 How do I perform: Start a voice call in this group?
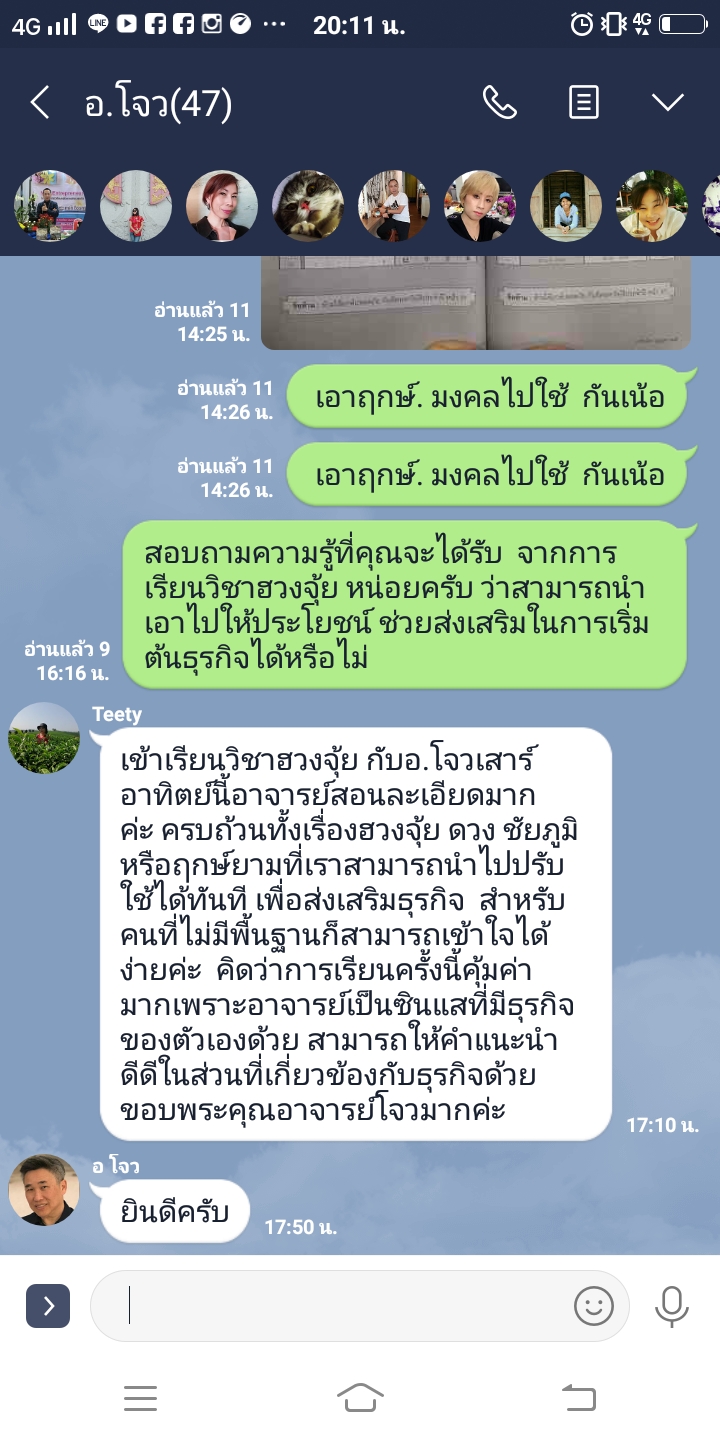(x=499, y=102)
